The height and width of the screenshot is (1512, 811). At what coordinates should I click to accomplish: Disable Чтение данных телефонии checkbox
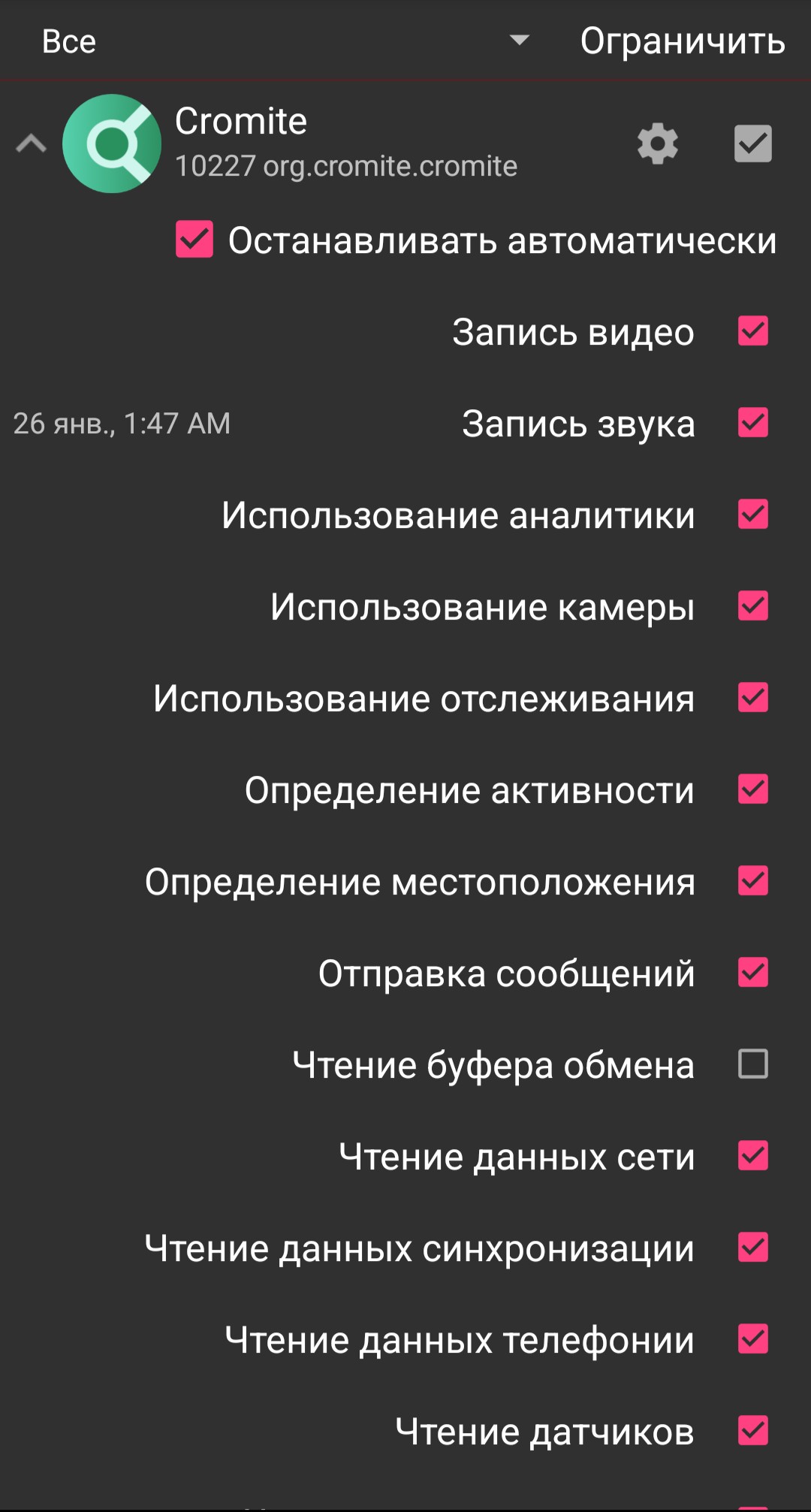tap(752, 1339)
